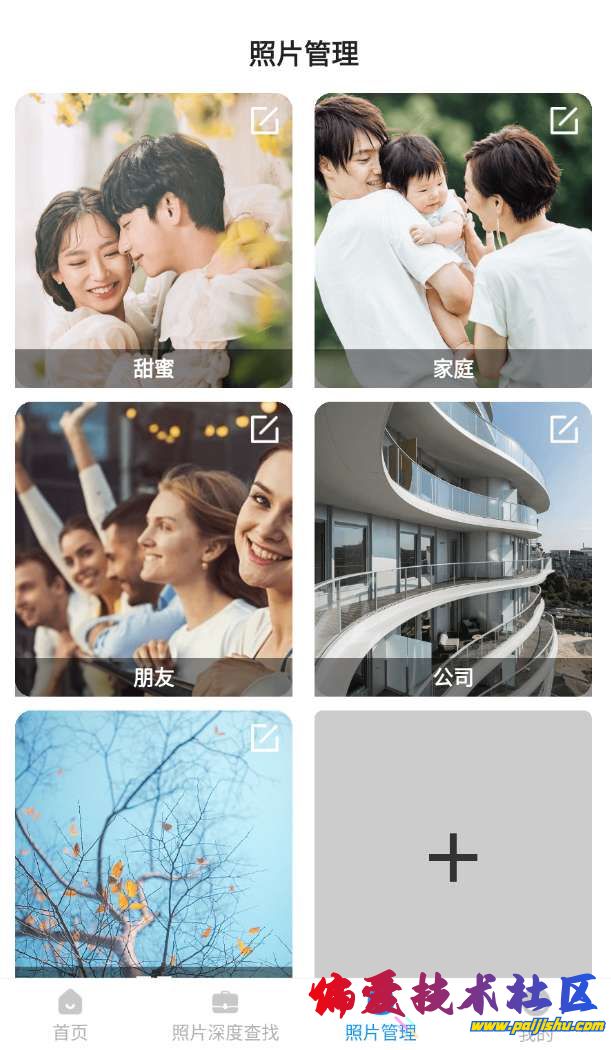Switch to the 照片深度查找 tab
The image size is (611, 1050).
225,1015
